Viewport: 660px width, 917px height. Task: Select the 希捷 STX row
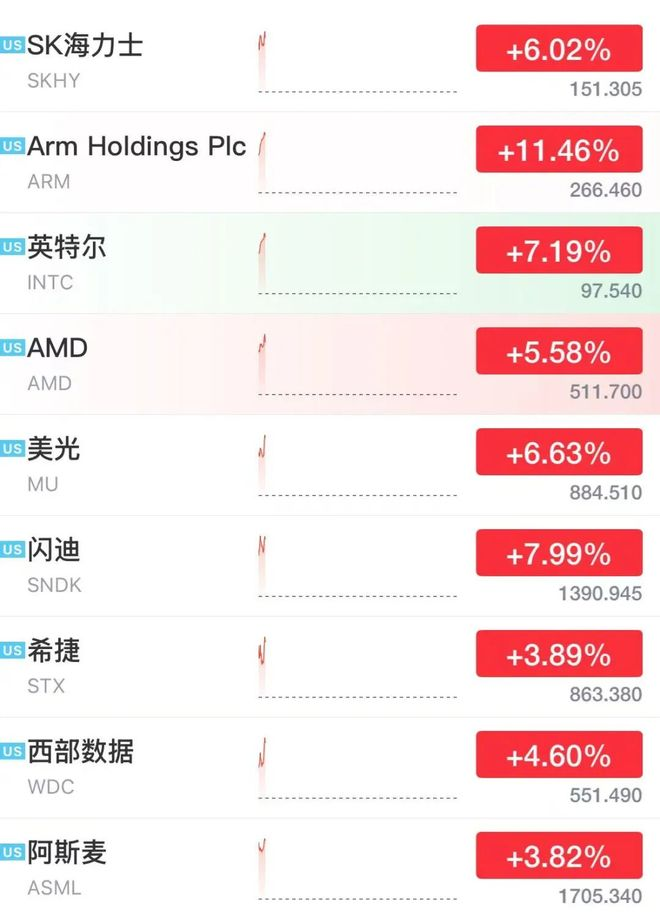point(330,667)
